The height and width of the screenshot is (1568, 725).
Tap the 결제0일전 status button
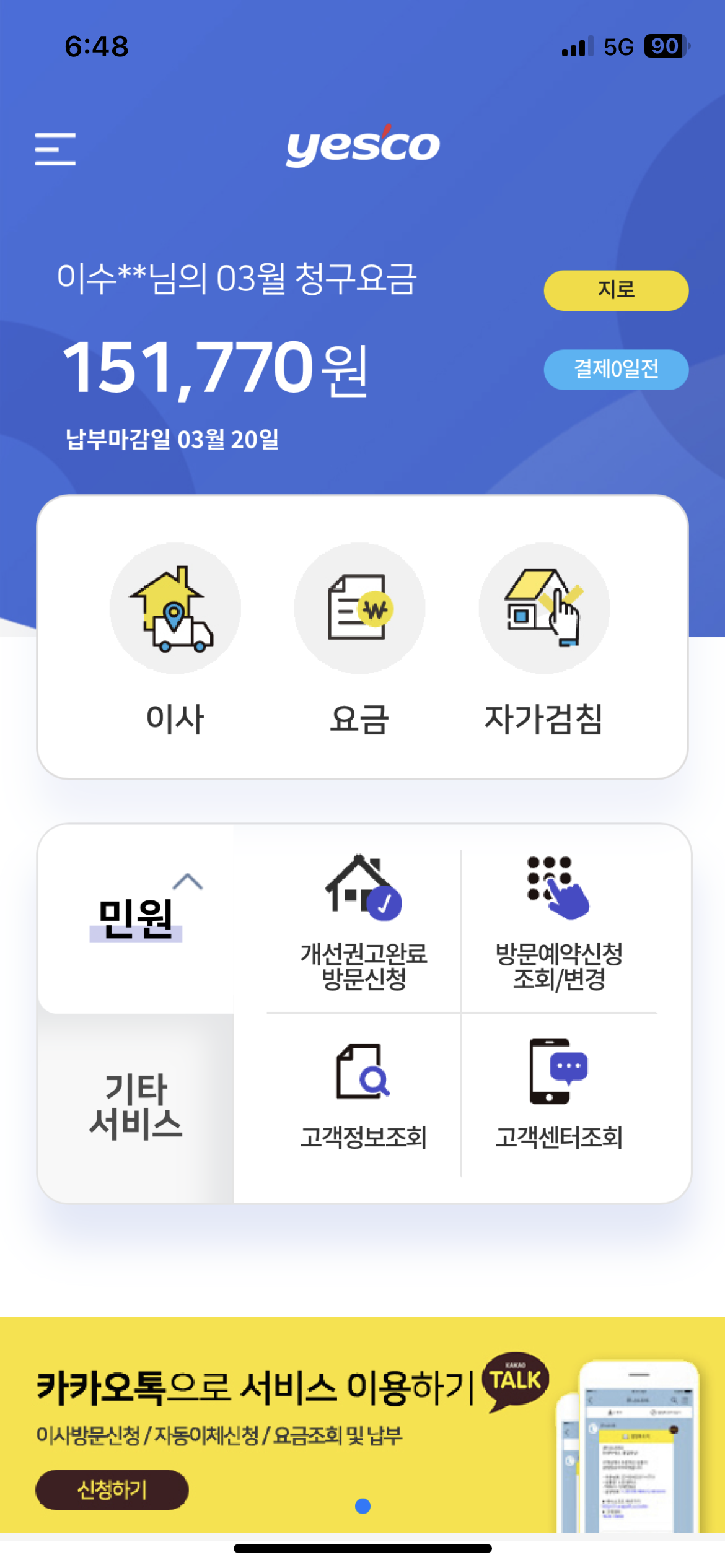click(616, 370)
